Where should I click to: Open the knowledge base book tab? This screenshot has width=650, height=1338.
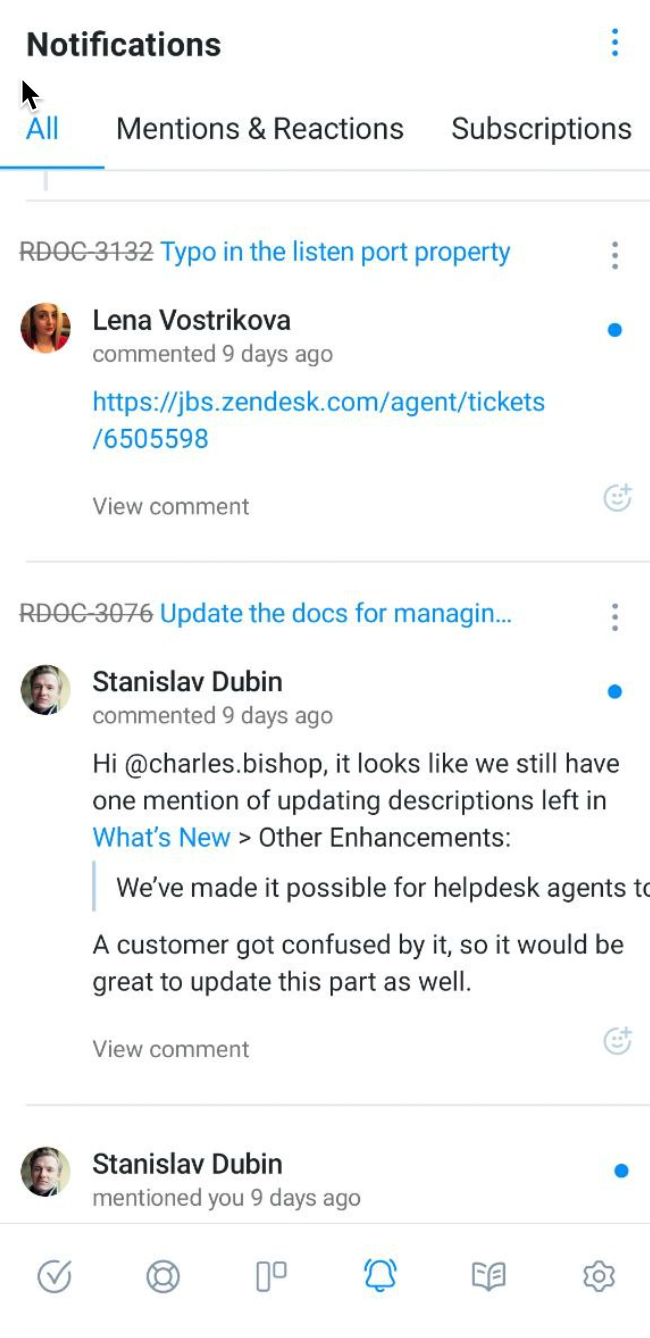click(x=488, y=1276)
